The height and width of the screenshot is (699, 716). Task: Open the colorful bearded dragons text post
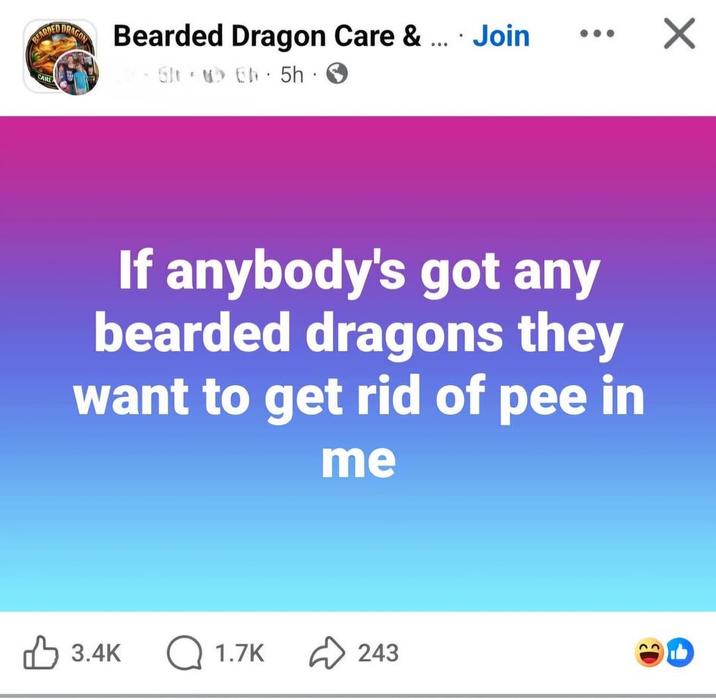pos(358,364)
